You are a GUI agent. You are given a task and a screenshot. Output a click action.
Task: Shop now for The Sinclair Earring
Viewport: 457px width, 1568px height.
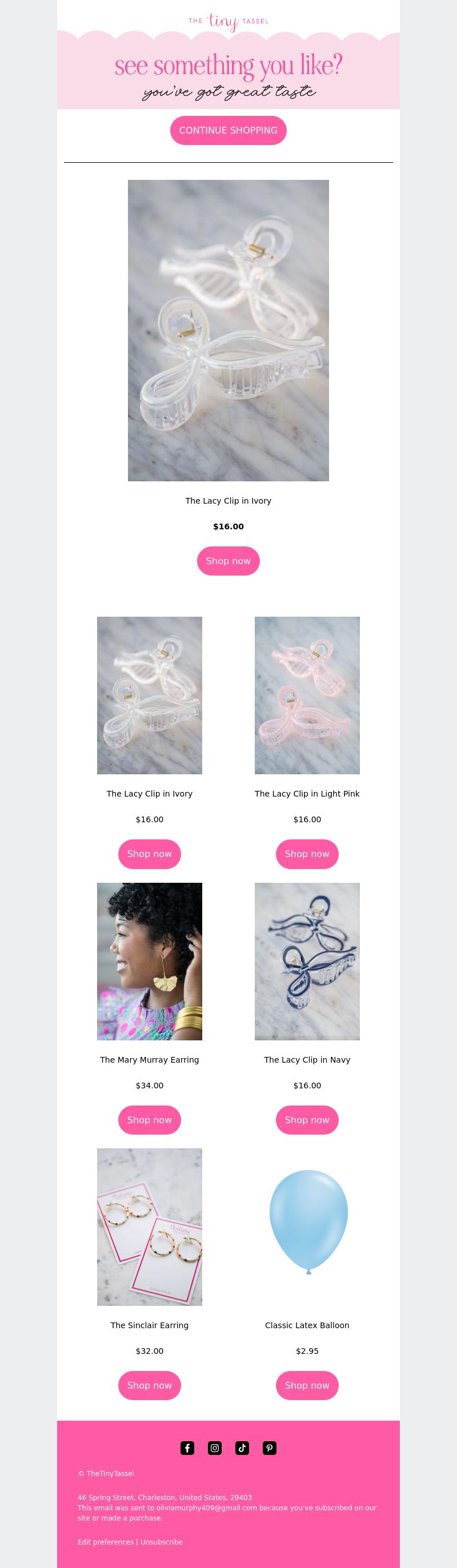(149, 1385)
